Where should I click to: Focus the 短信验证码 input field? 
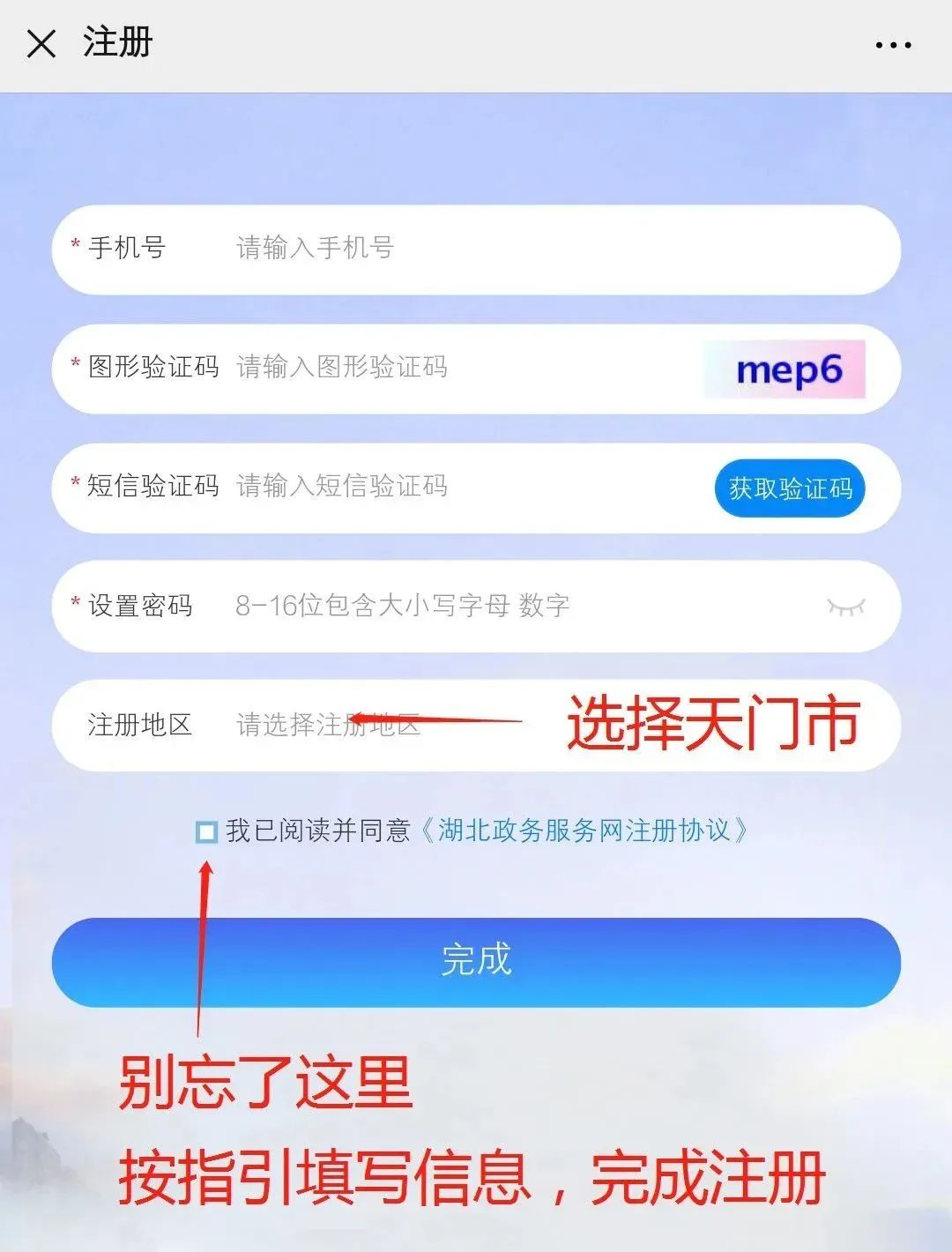[458, 487]
